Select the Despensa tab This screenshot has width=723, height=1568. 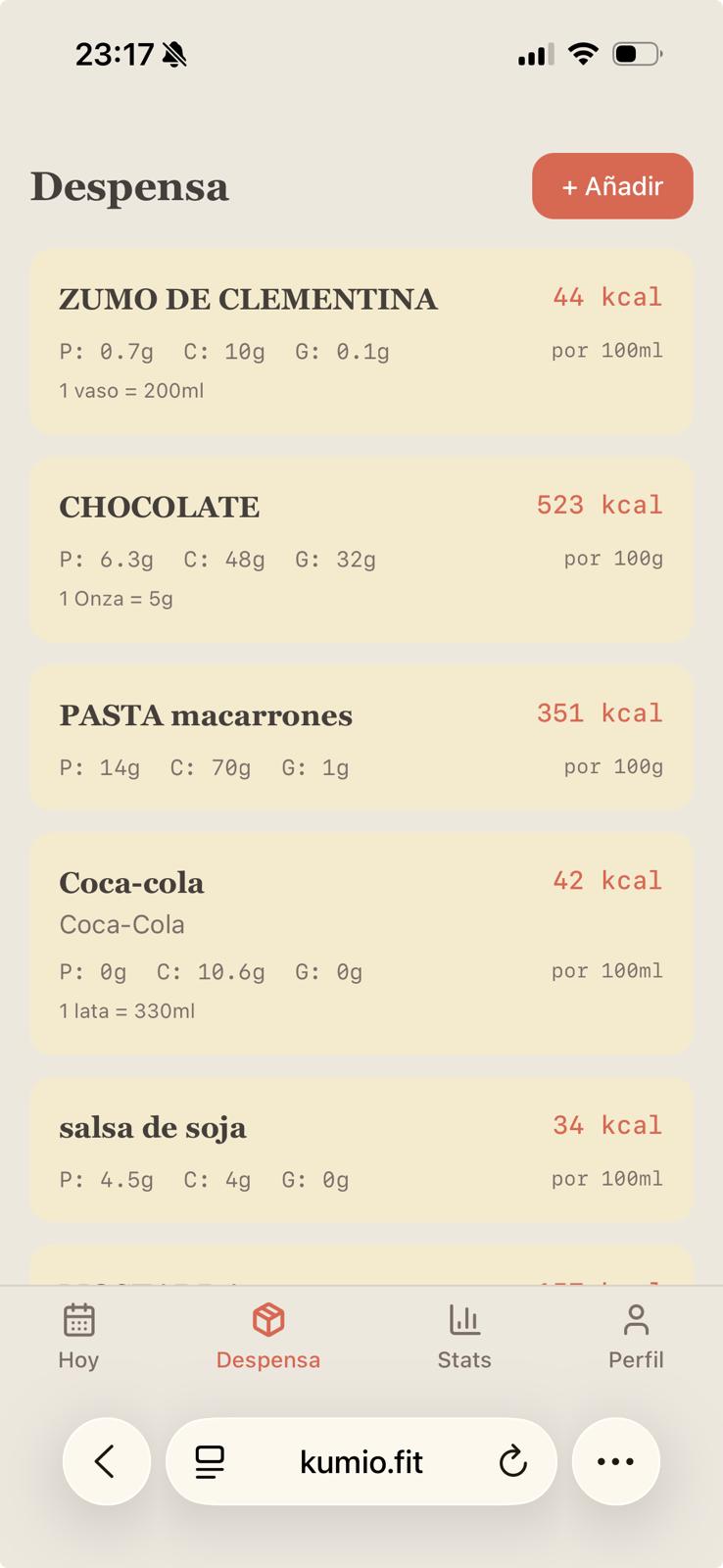267,1336
